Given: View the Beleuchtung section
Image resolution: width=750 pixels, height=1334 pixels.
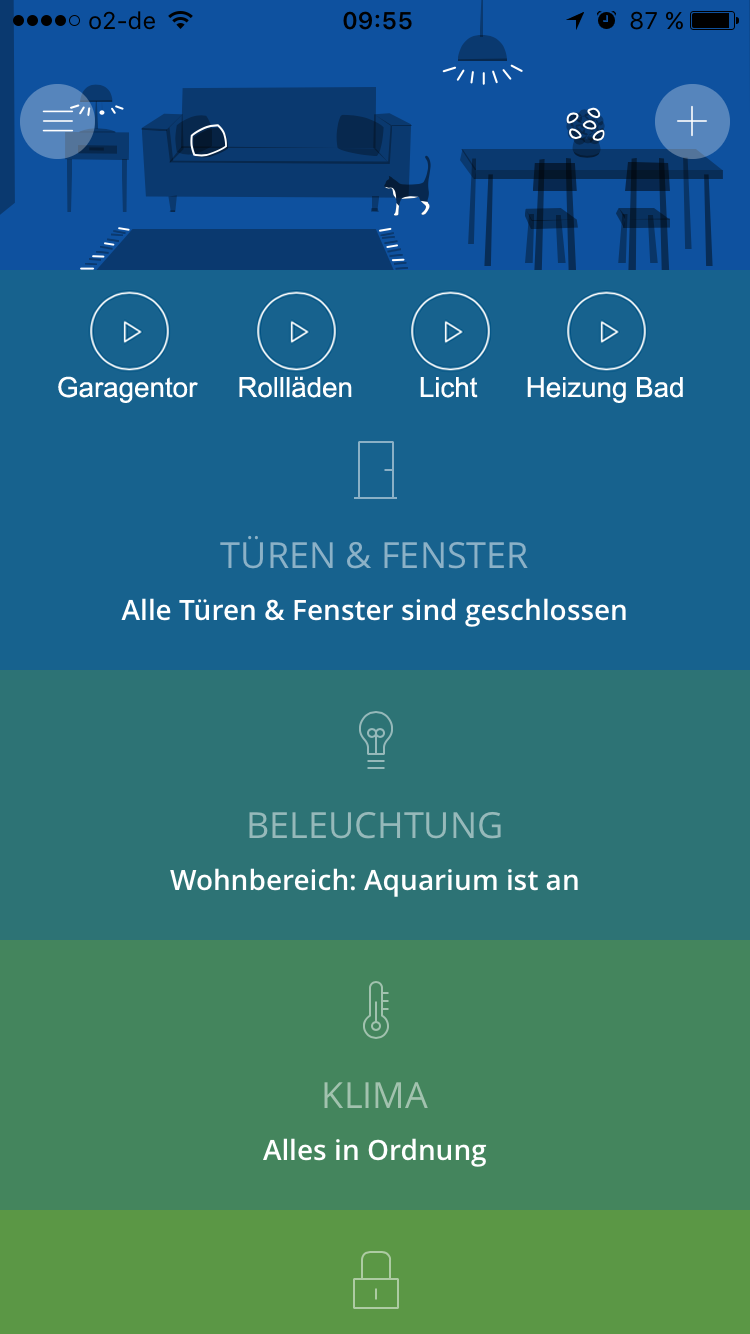Looking at the screenshot, I should point(375,825).
